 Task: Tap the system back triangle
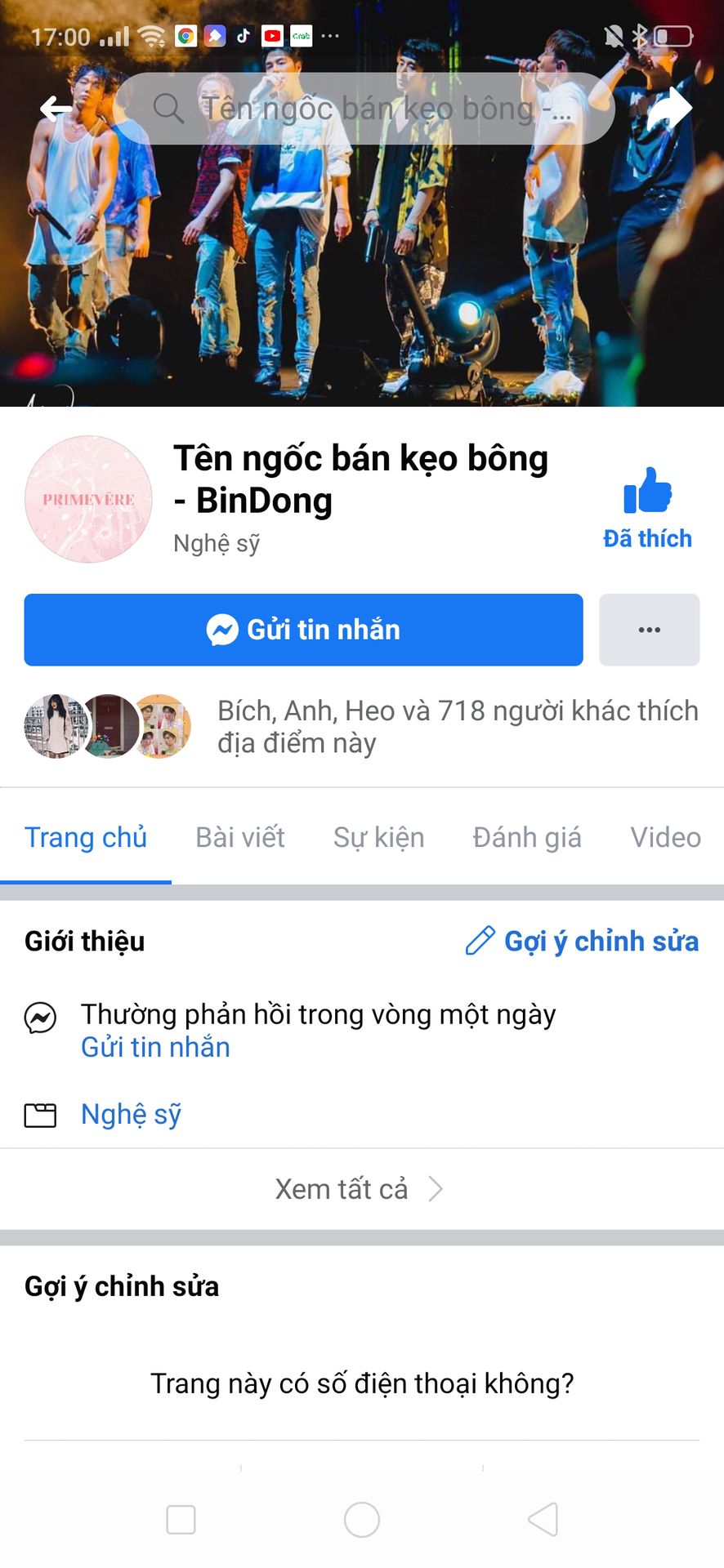coord(543,1520)
